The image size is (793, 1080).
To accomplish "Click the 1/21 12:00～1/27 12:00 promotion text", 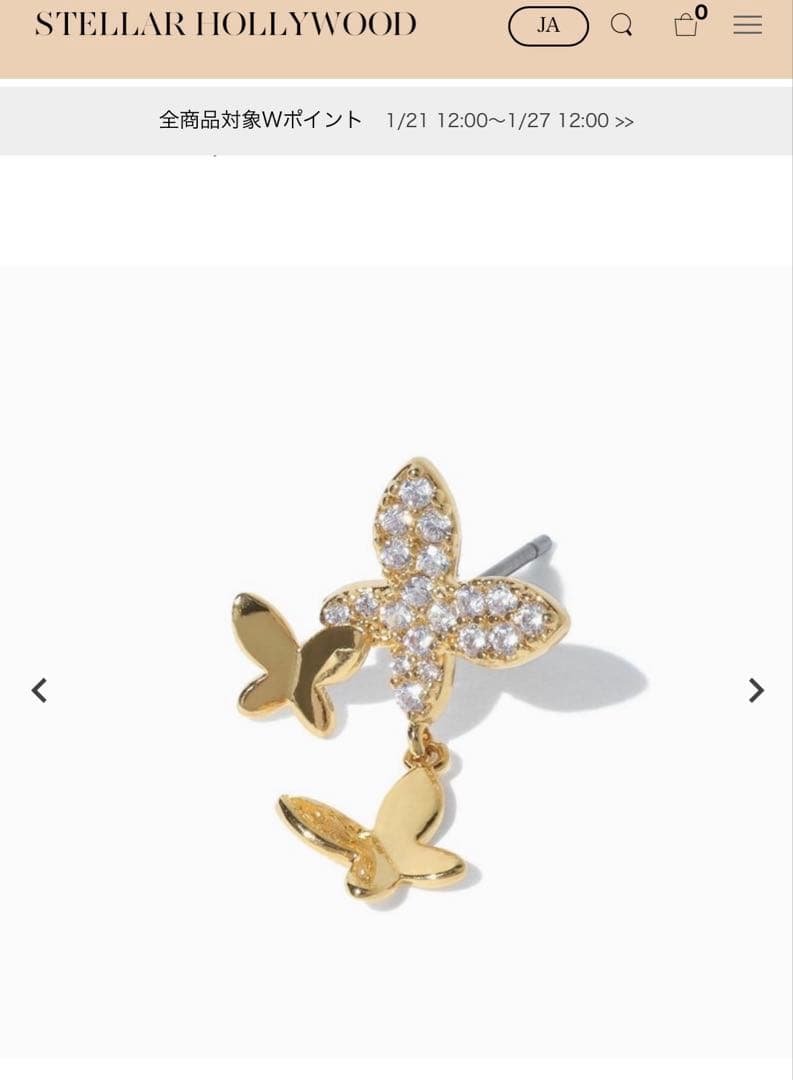I will tap(498, 120).
